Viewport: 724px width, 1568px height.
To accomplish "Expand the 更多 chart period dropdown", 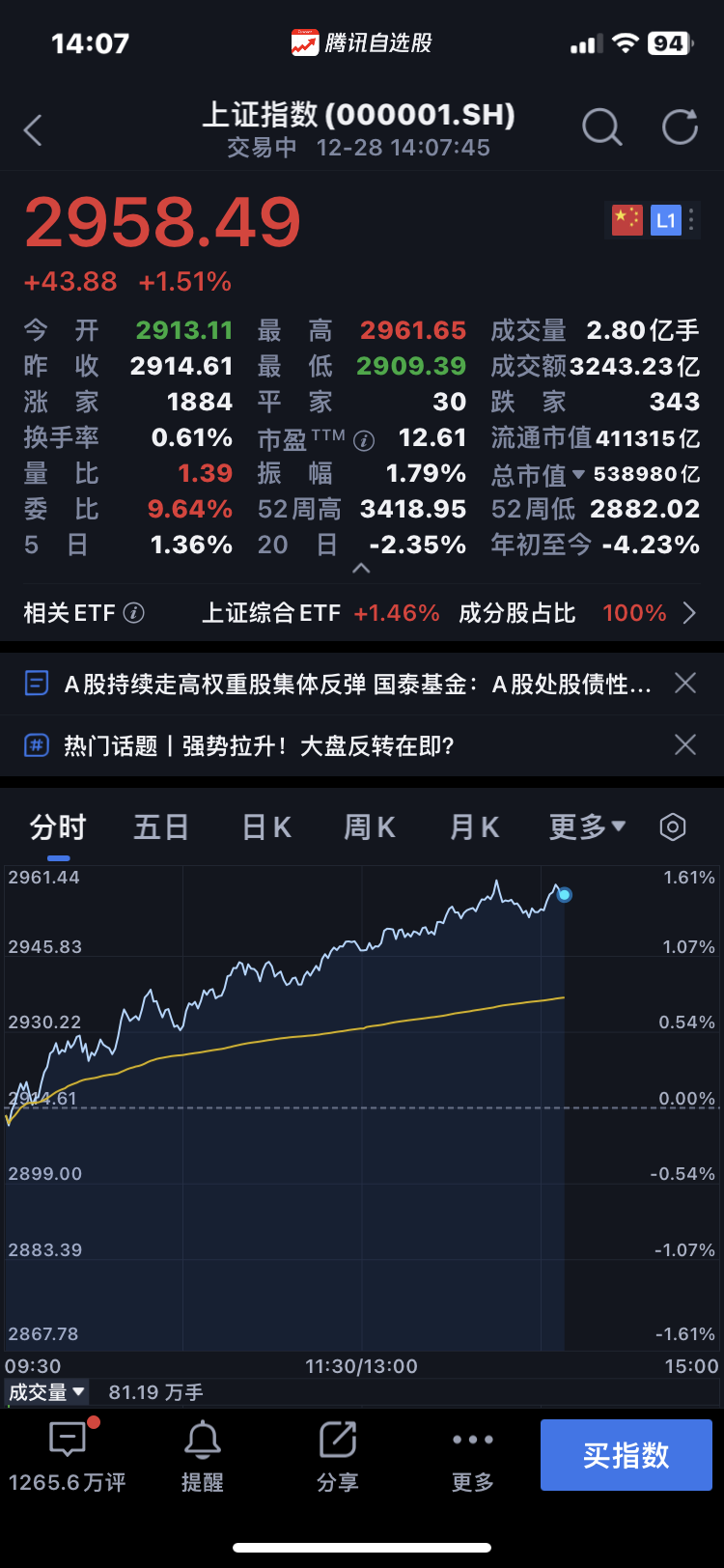I will (587, 827).
